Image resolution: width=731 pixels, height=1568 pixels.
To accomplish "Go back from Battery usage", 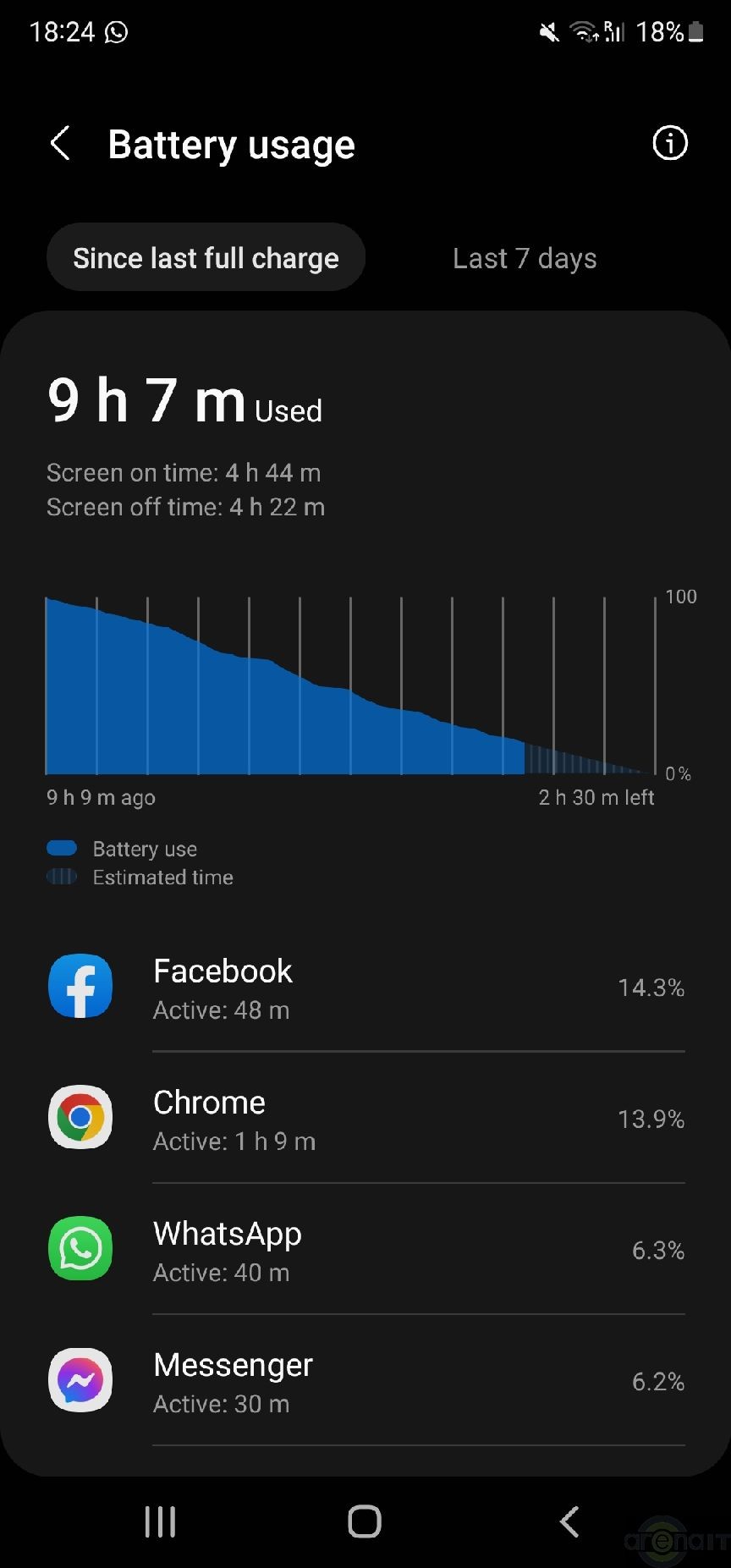I will [x=60, y=144].
